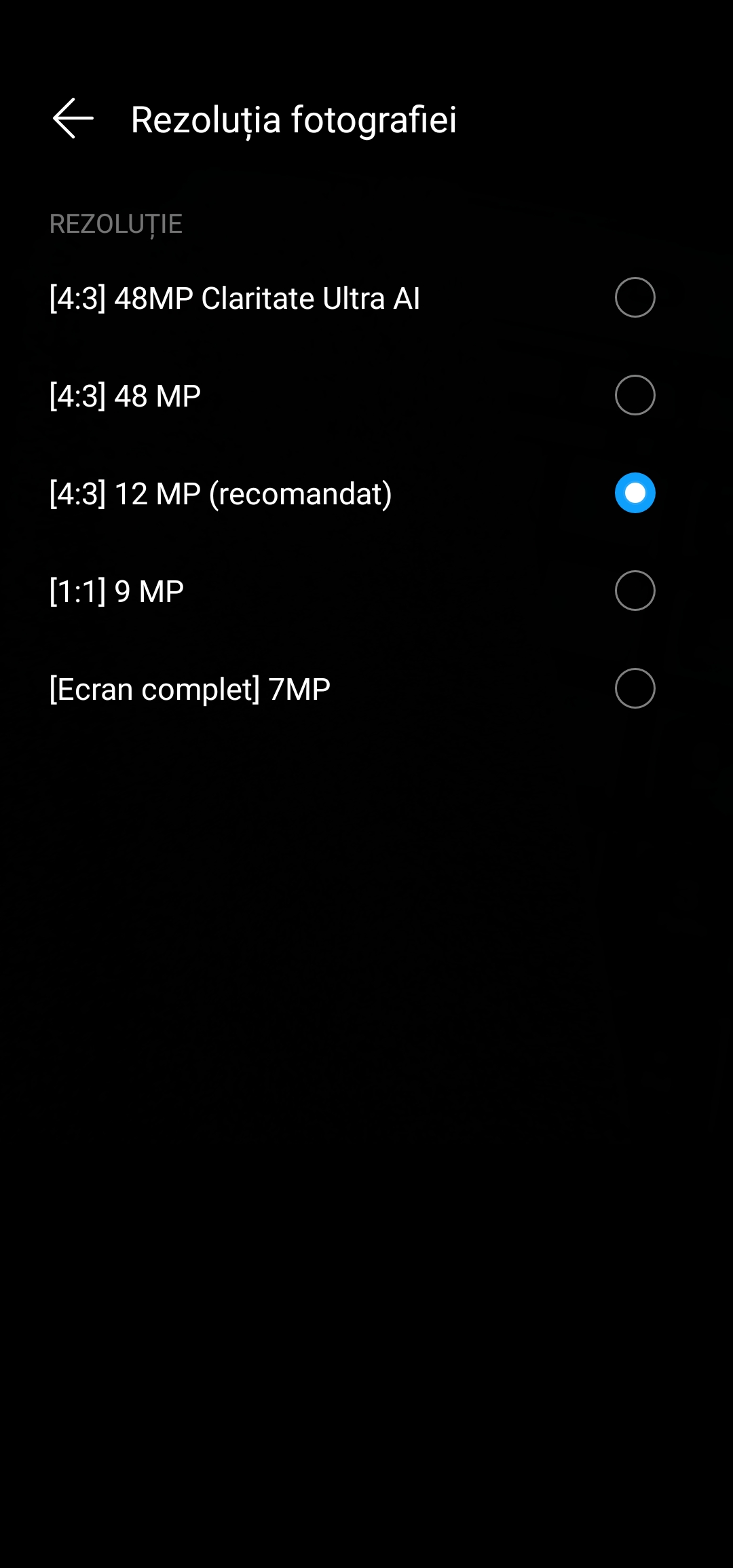Switch to [1:1] 9 MP resolution
This screenshot has height=1568, width=733.
click(635, 591)
